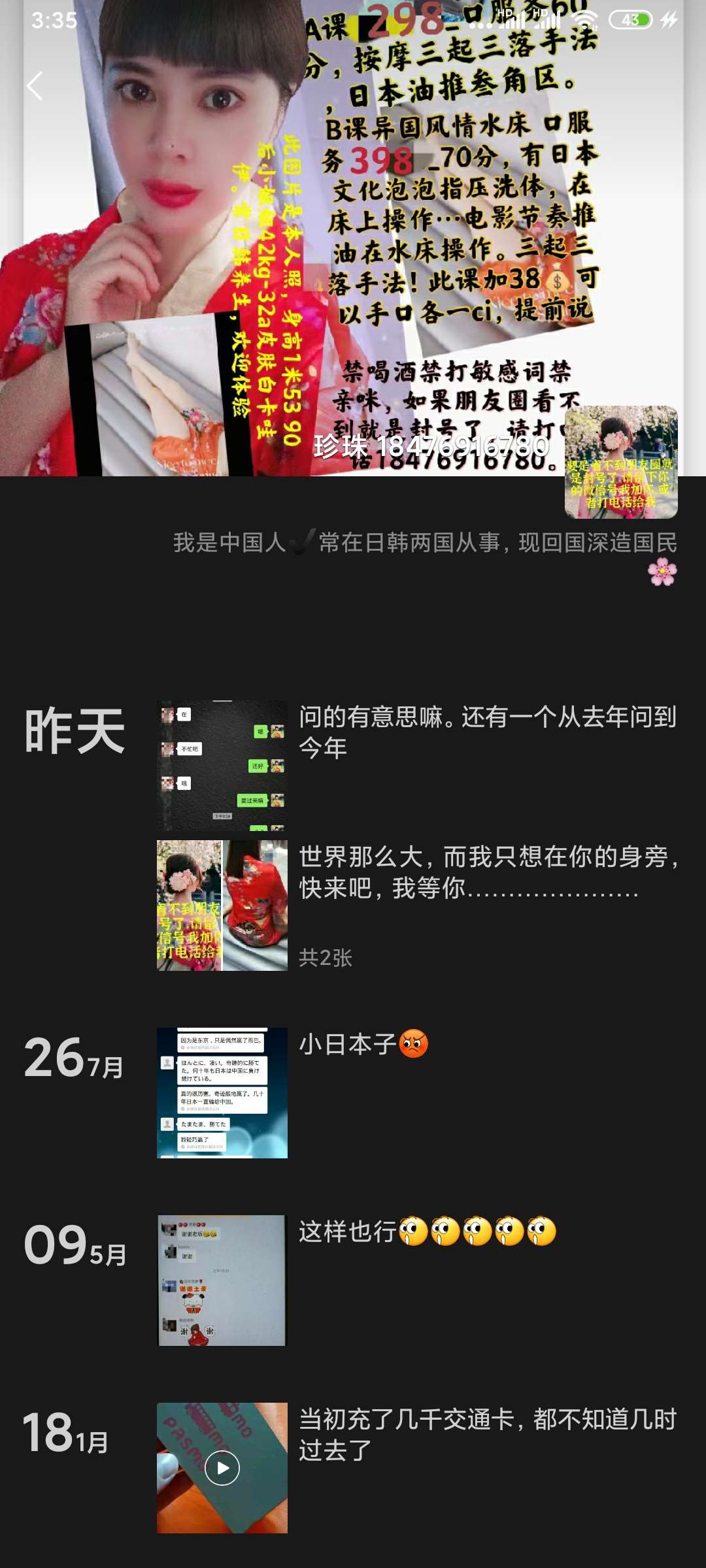Play the 18 January video post
Image resolution: width=706 pixels, height=1568 pixels.
pos(222,1467)
